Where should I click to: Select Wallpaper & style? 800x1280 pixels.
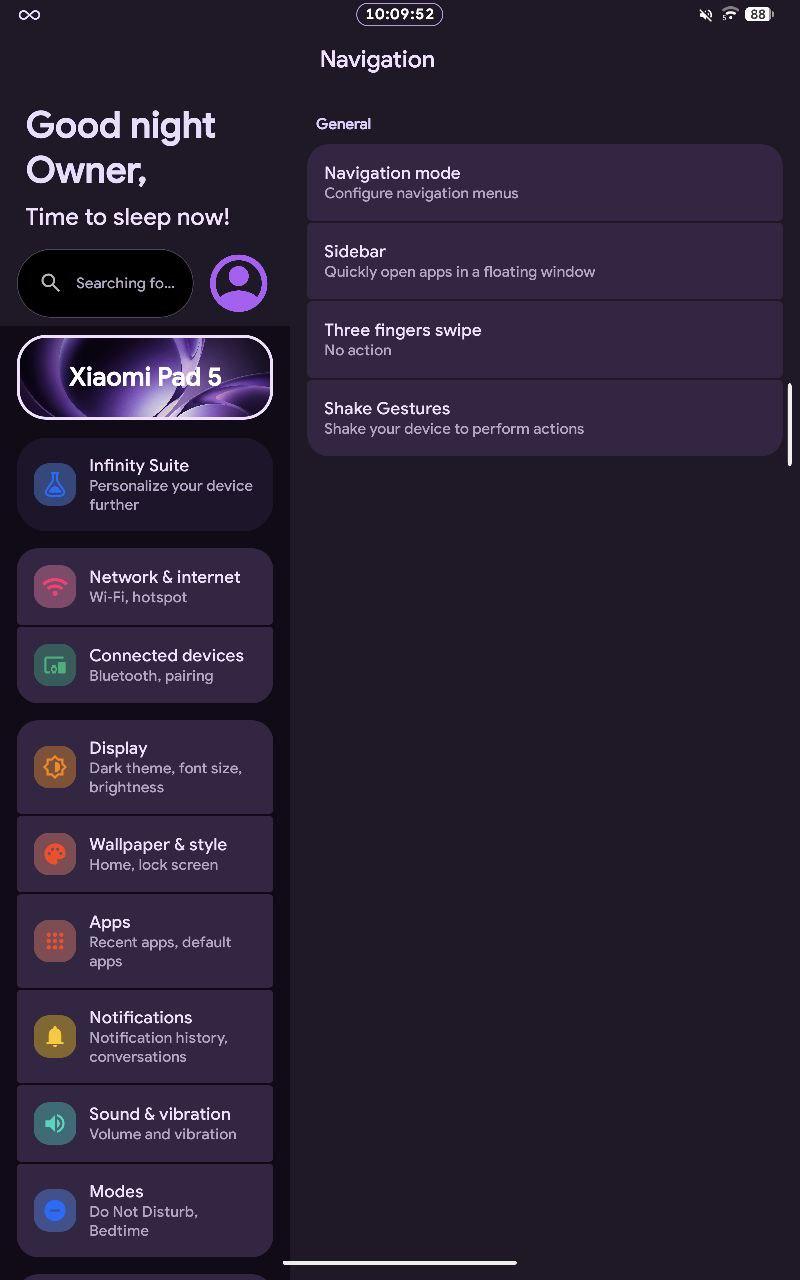pos(145,854)
